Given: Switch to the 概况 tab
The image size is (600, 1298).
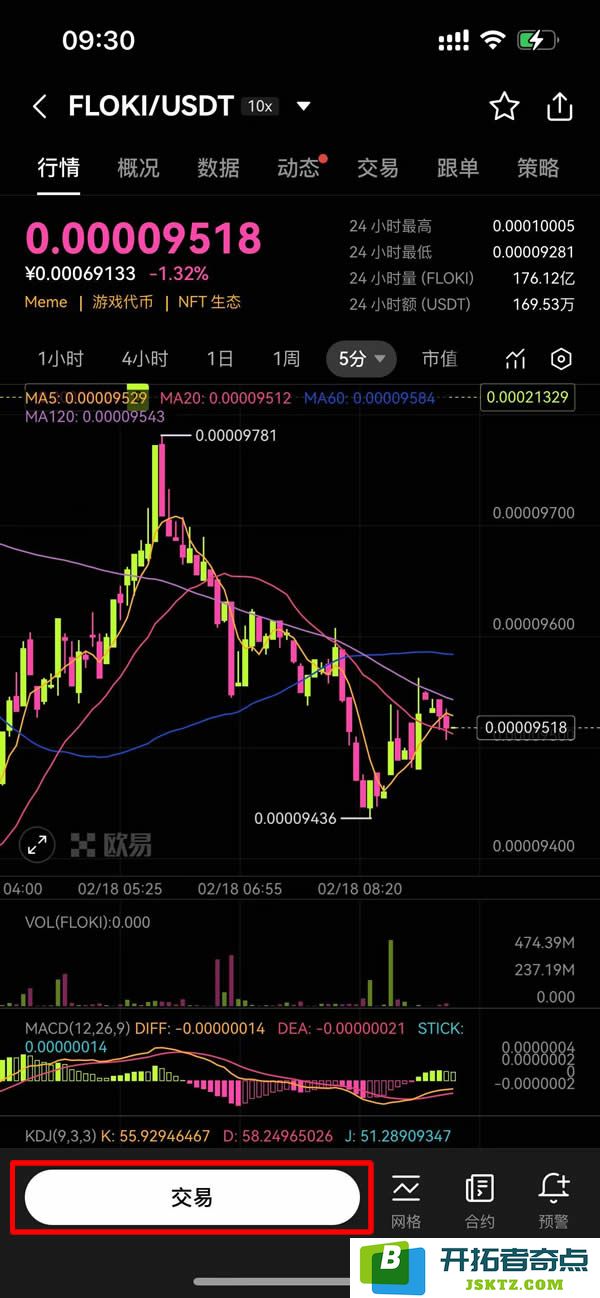Looking at the screenshot, I should click(138, 168).
